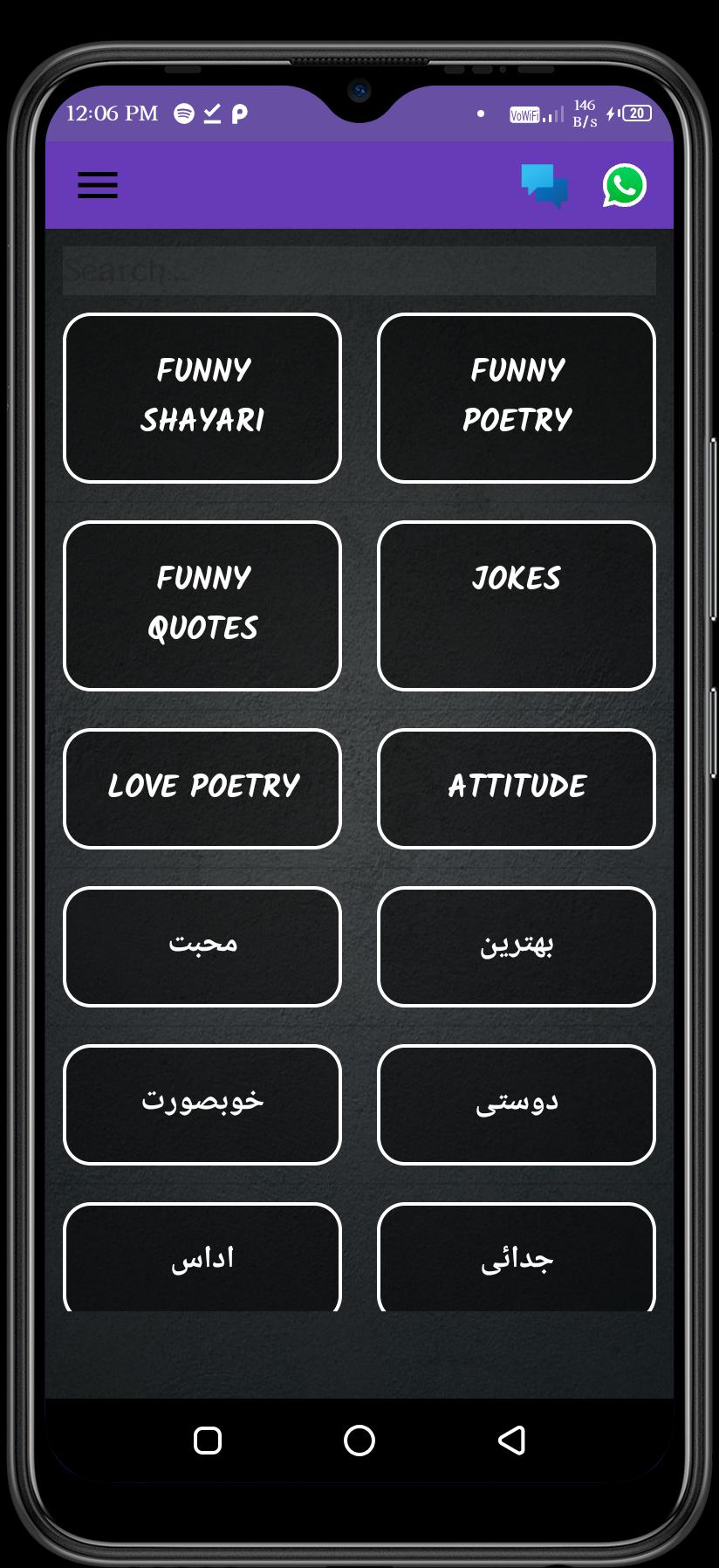Open the Attitude category
719x1568 pixels.
pyautogui.click(x=517, y=788)
